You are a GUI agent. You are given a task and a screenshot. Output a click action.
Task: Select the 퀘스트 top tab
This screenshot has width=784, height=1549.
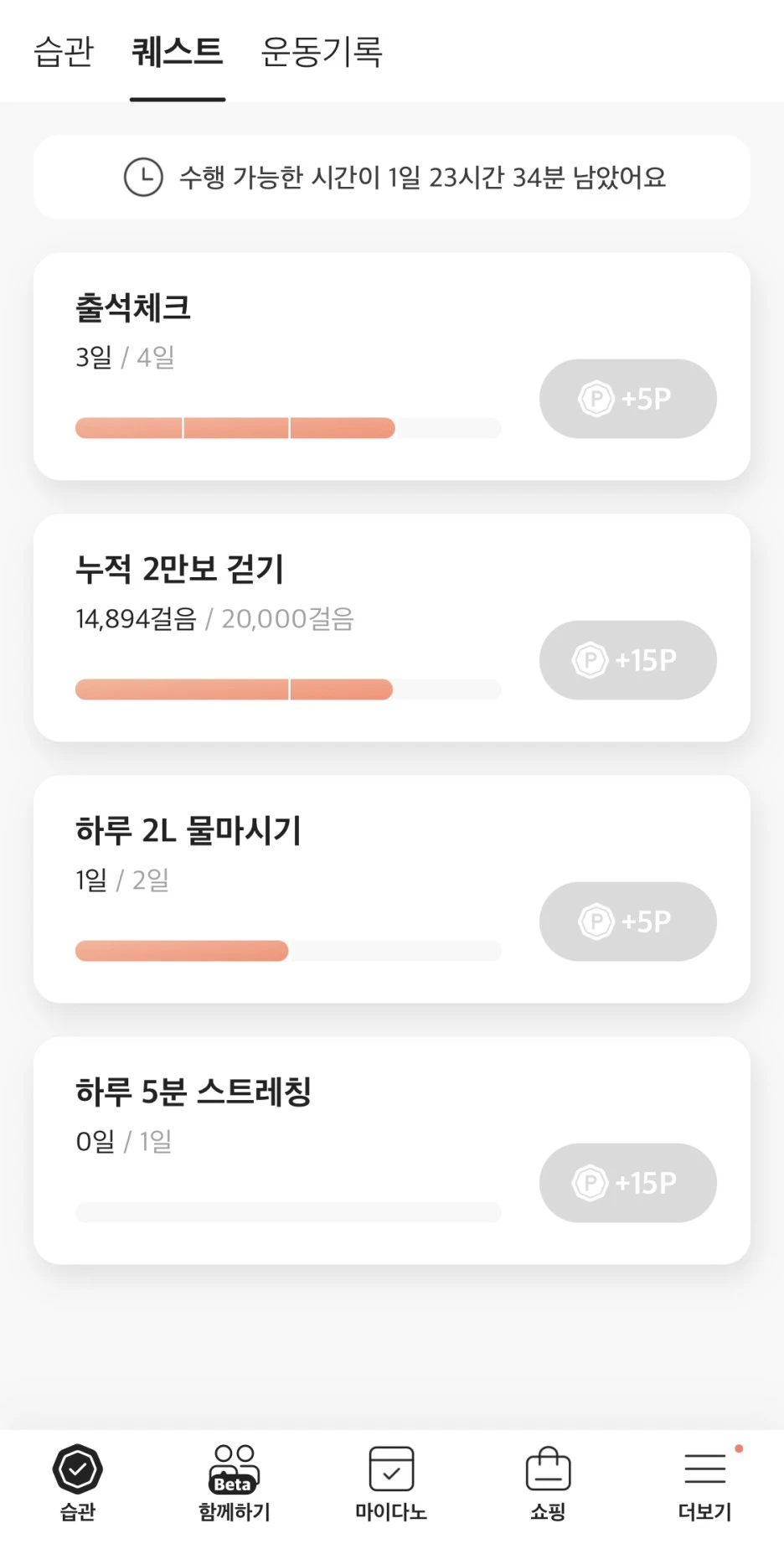point(178,52)
